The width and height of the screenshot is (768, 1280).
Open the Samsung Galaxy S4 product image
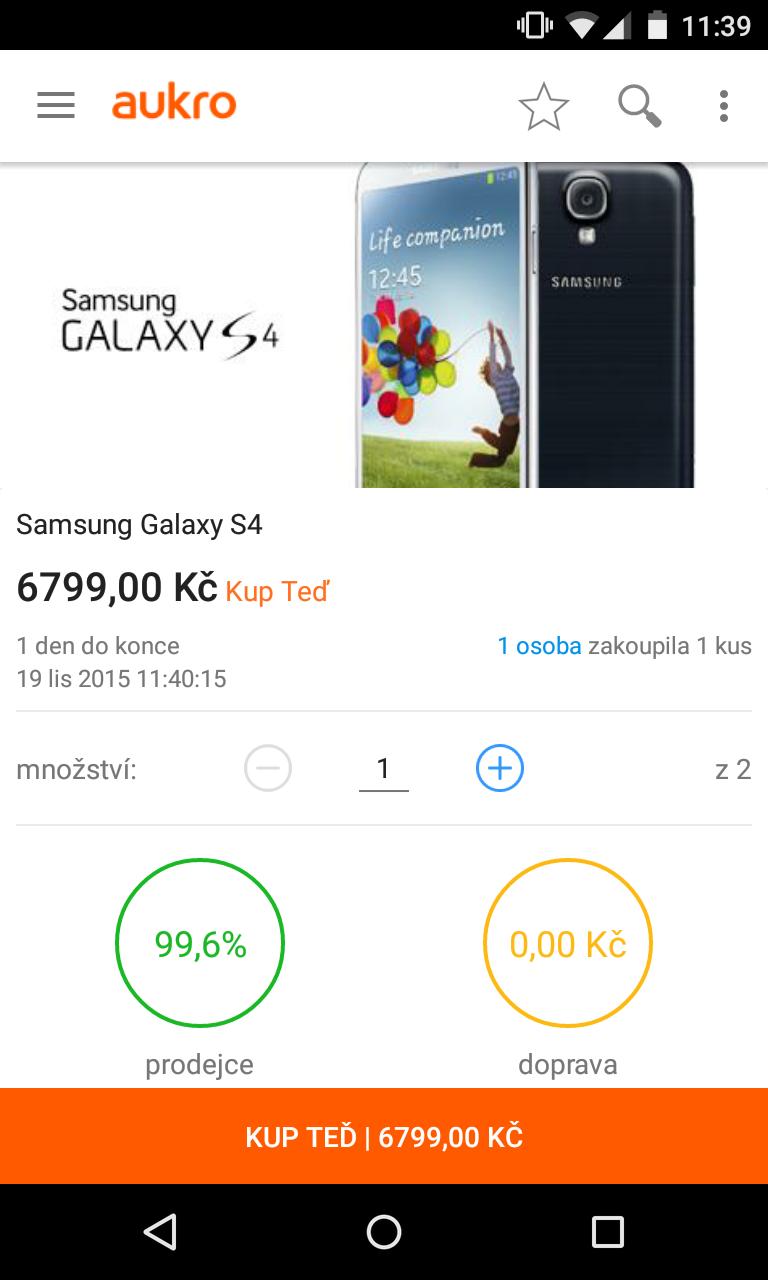tap(384, 325)
